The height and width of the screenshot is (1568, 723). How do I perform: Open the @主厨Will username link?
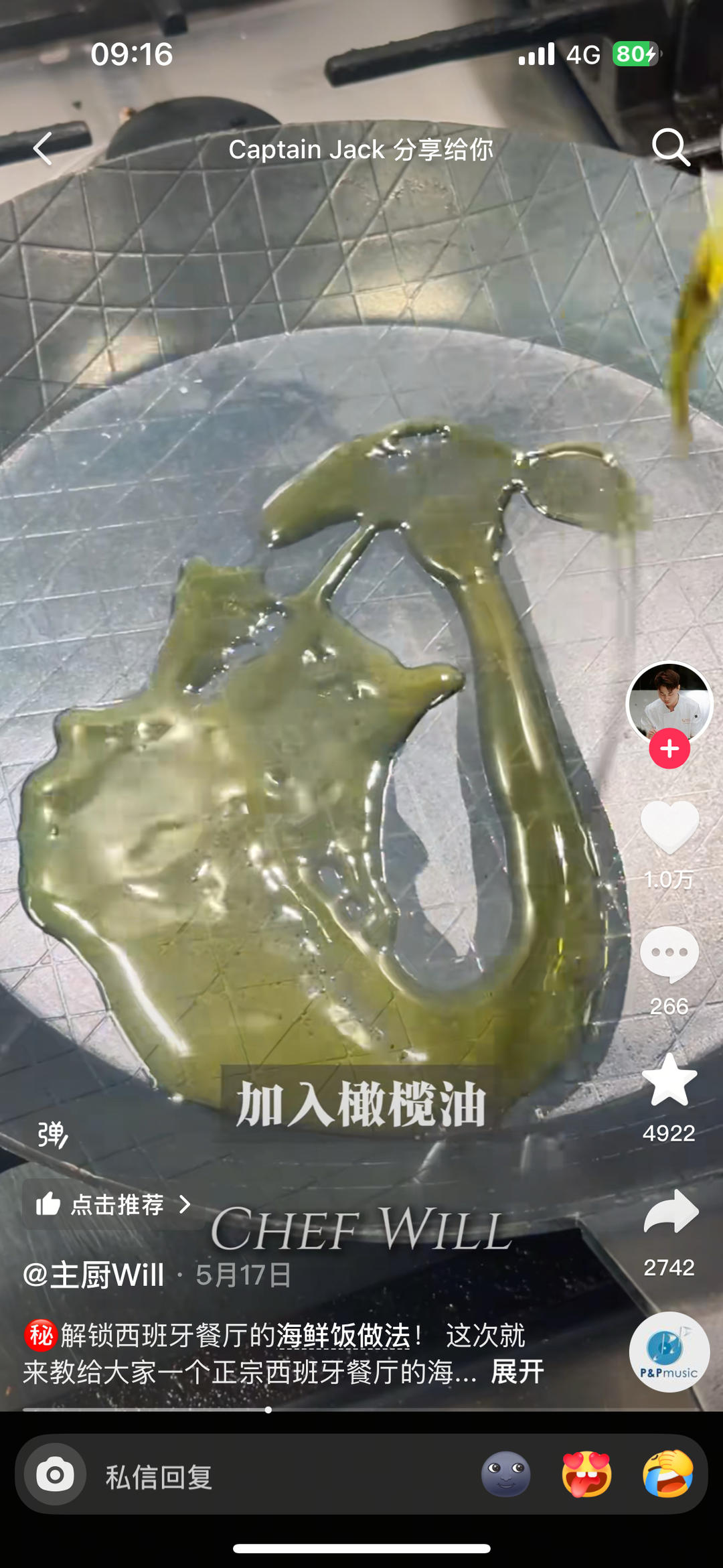click(94, 1275)
